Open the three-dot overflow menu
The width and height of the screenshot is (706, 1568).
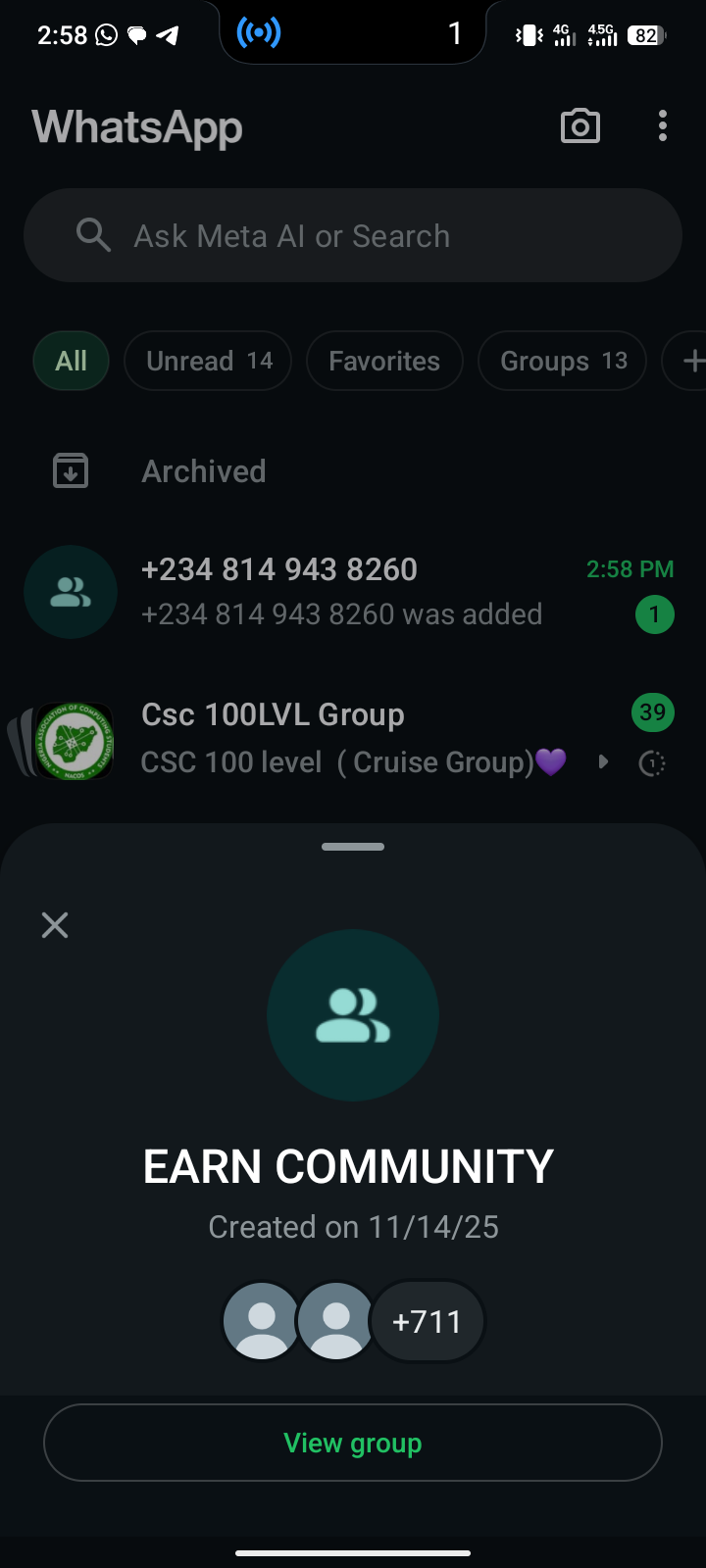(x=663, y=126)
